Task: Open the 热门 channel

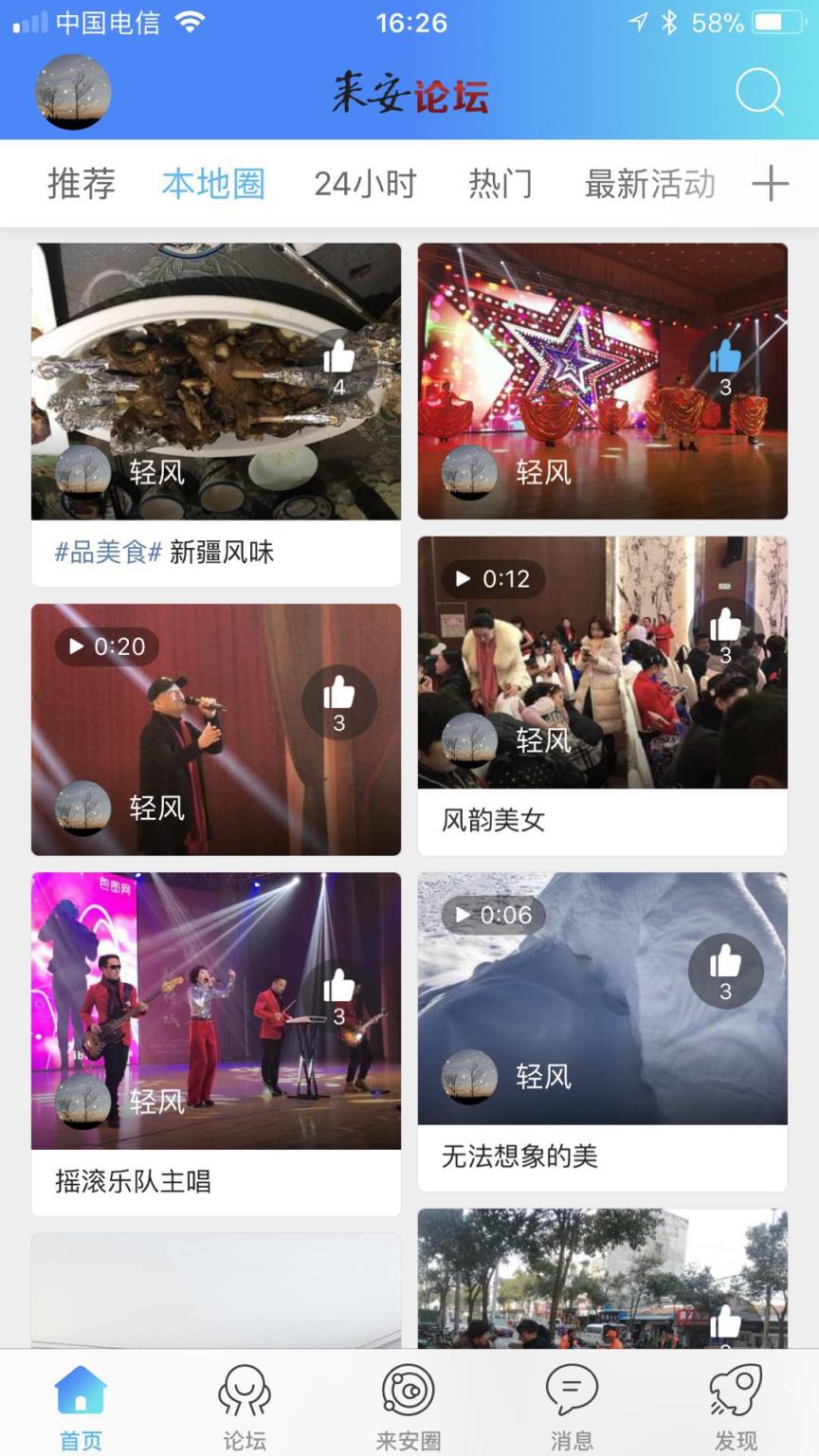Action: click(500, 183)
